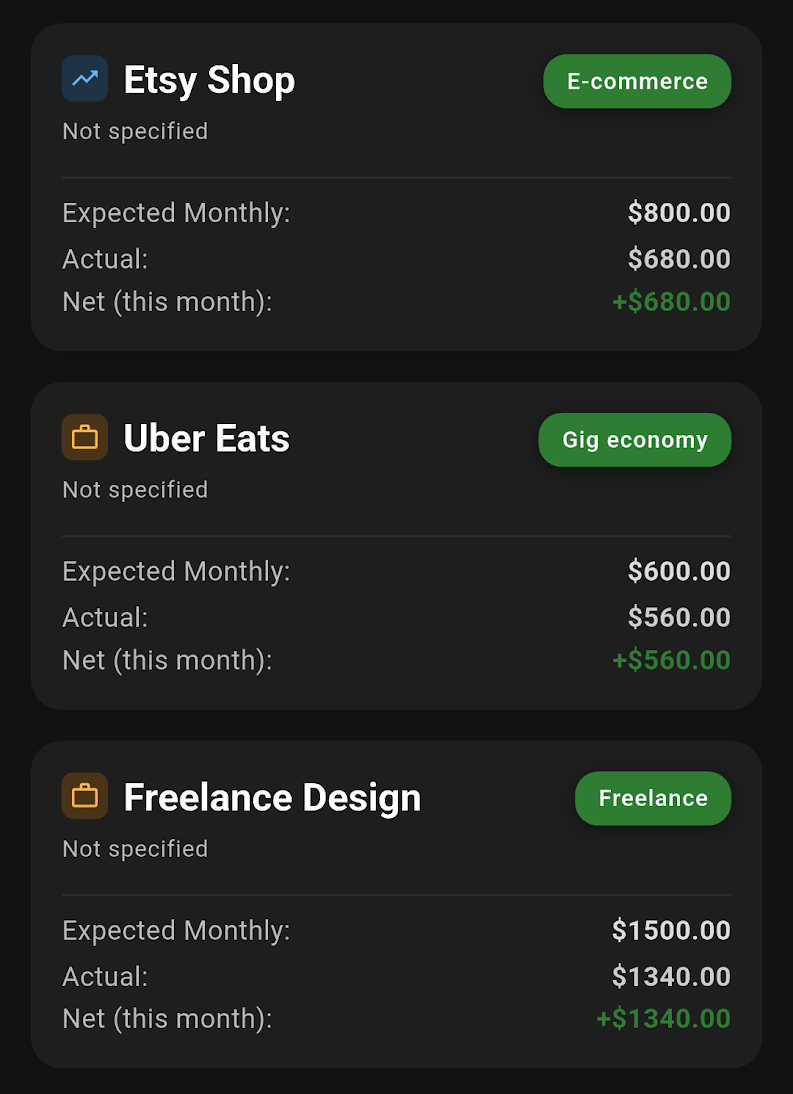Select the blue trending-line icon beside Etsy Shop

point(85,78)
